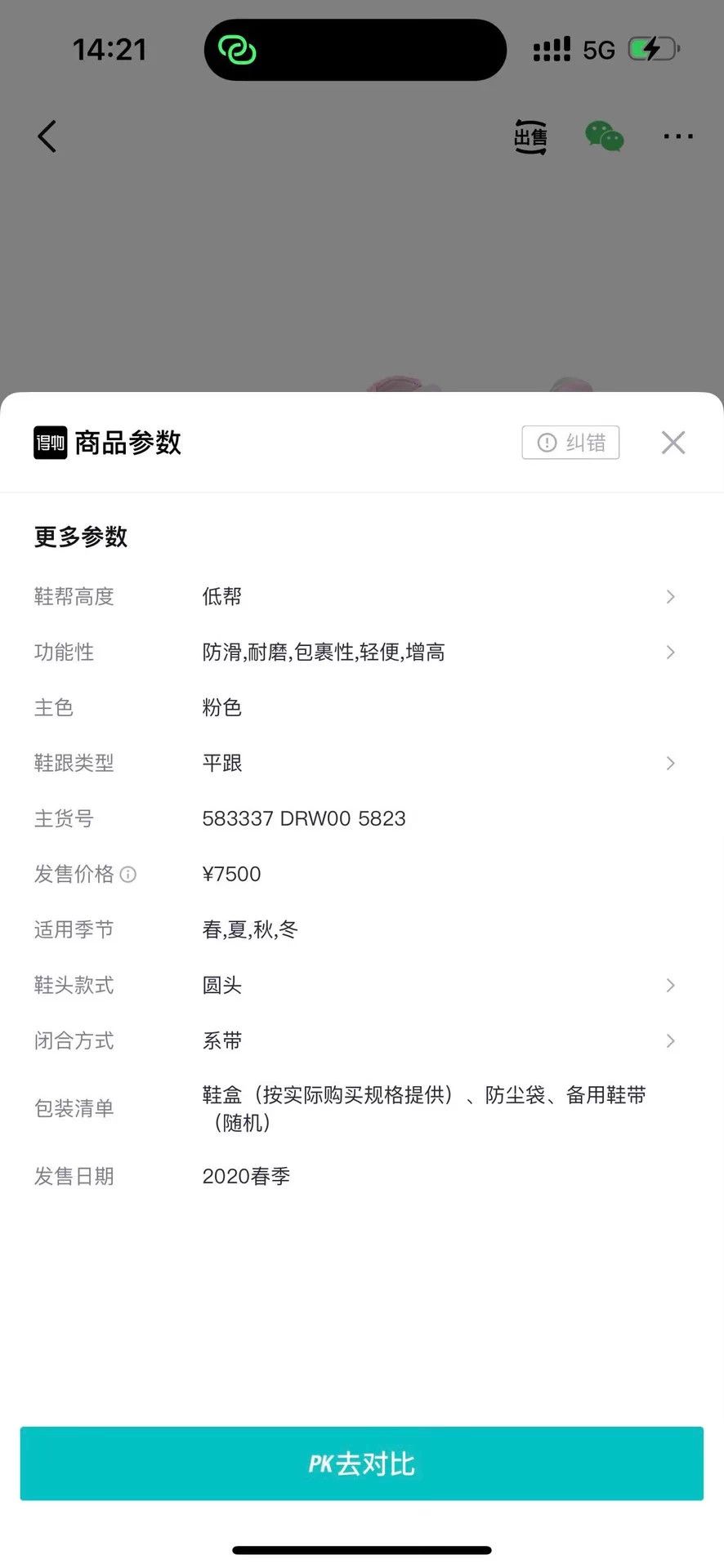Image resolution: width=724 pixels, height=1568 pixels.
Task: Tap the 纠错 report error button
Action: click(x=570, y=443)
